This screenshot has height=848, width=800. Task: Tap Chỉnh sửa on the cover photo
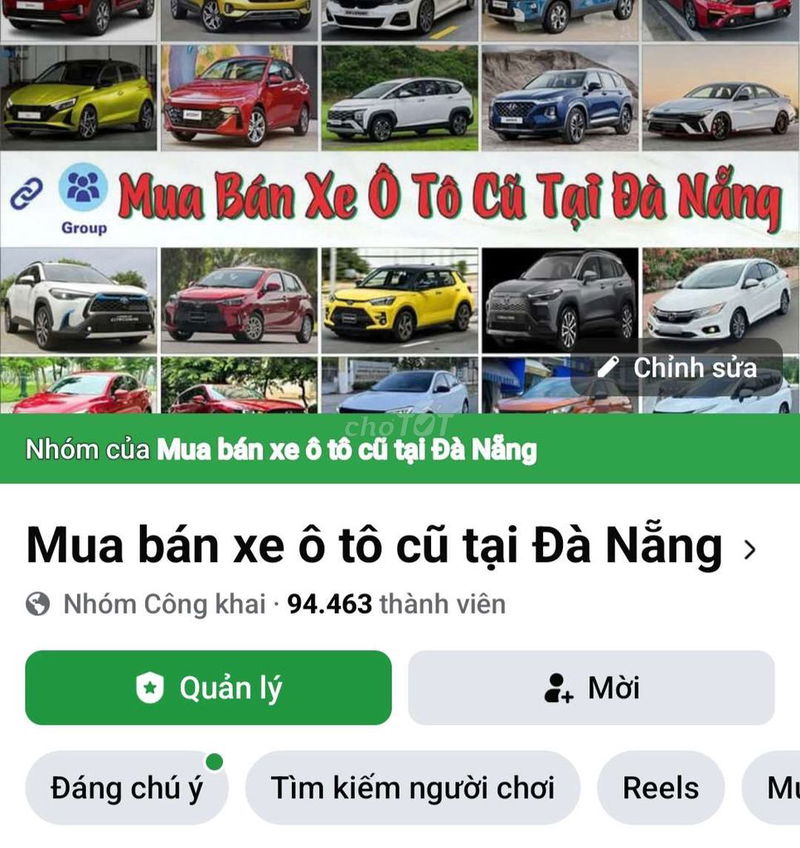678,367
